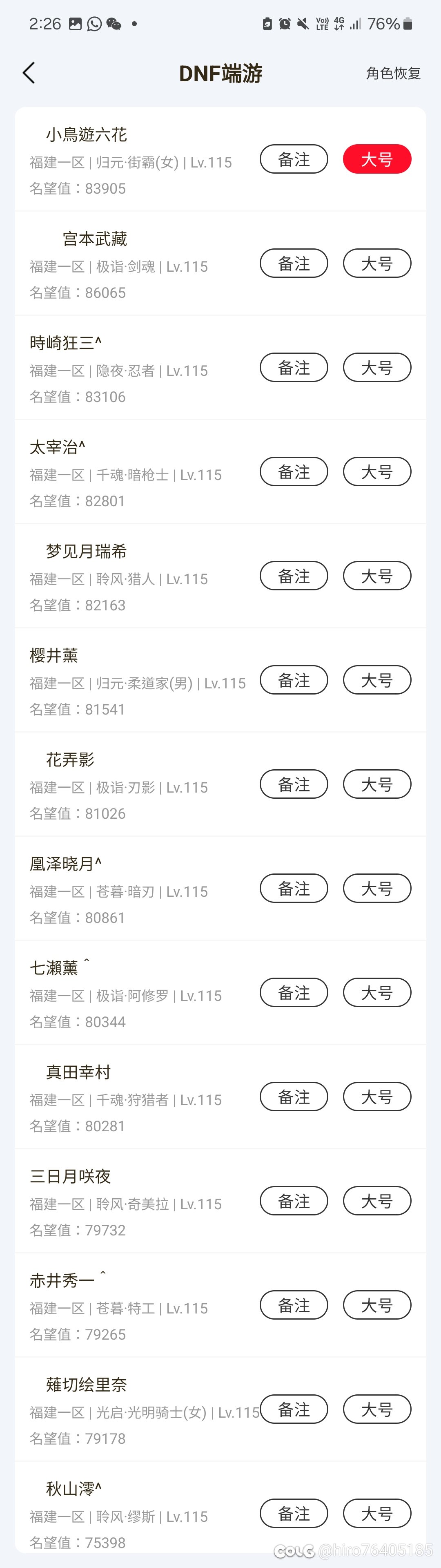This screenshot has height=1568, width=441.
Task: Tap 备注 for 三日月咲夜
Action: click(294, 1201)
